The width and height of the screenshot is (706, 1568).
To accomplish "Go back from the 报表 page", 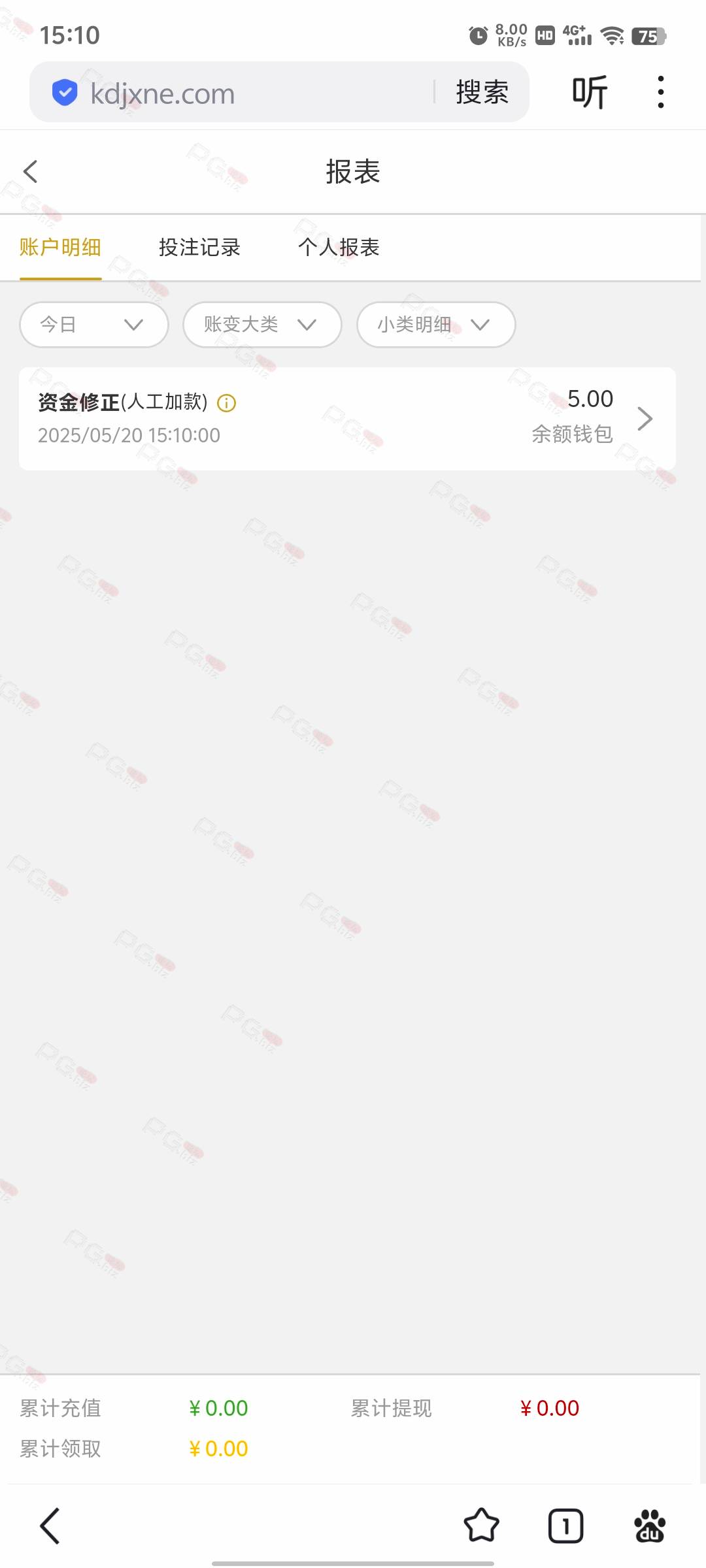I will point(30,172).
